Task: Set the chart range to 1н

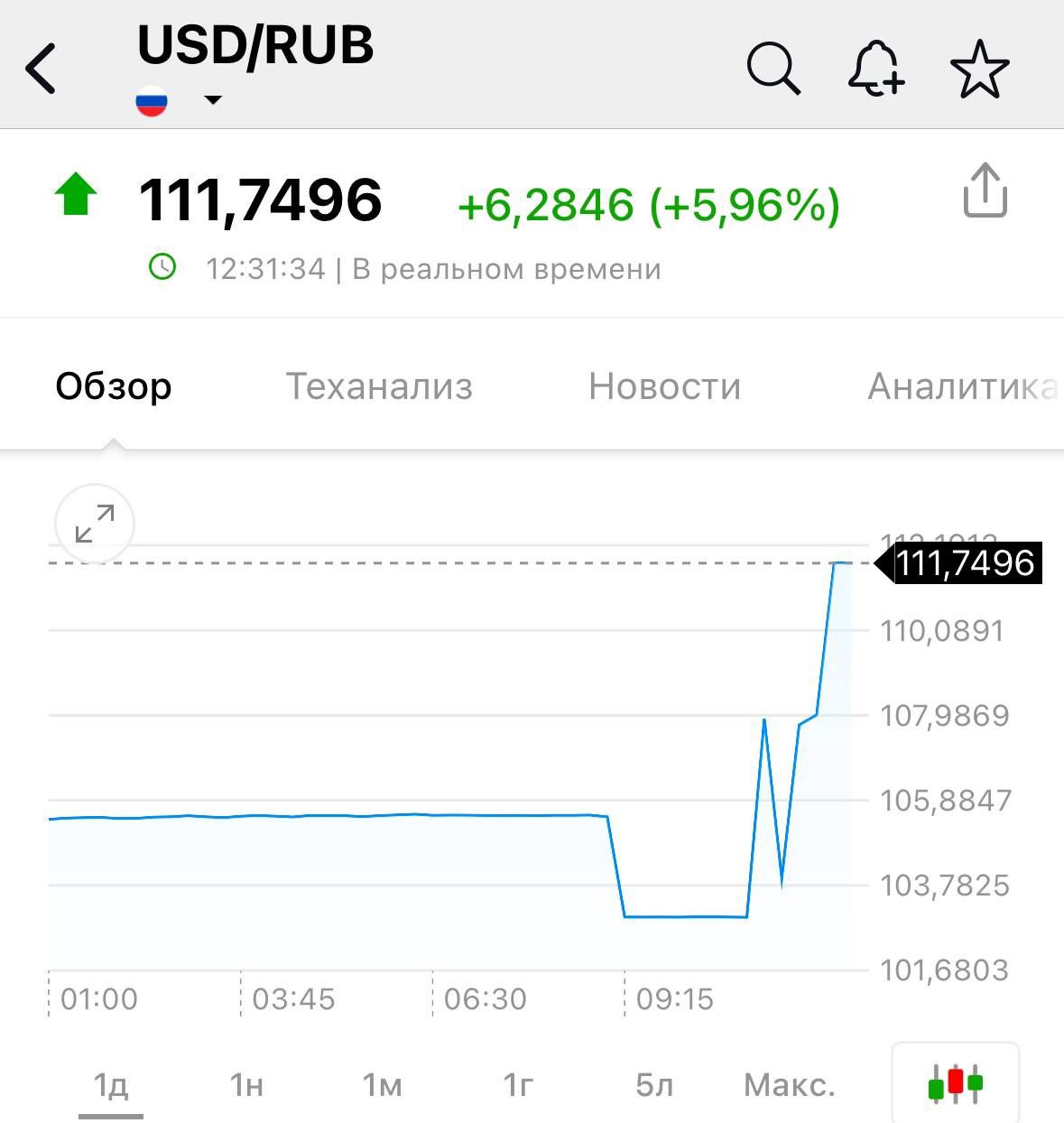Action: tap(246, 1084)
